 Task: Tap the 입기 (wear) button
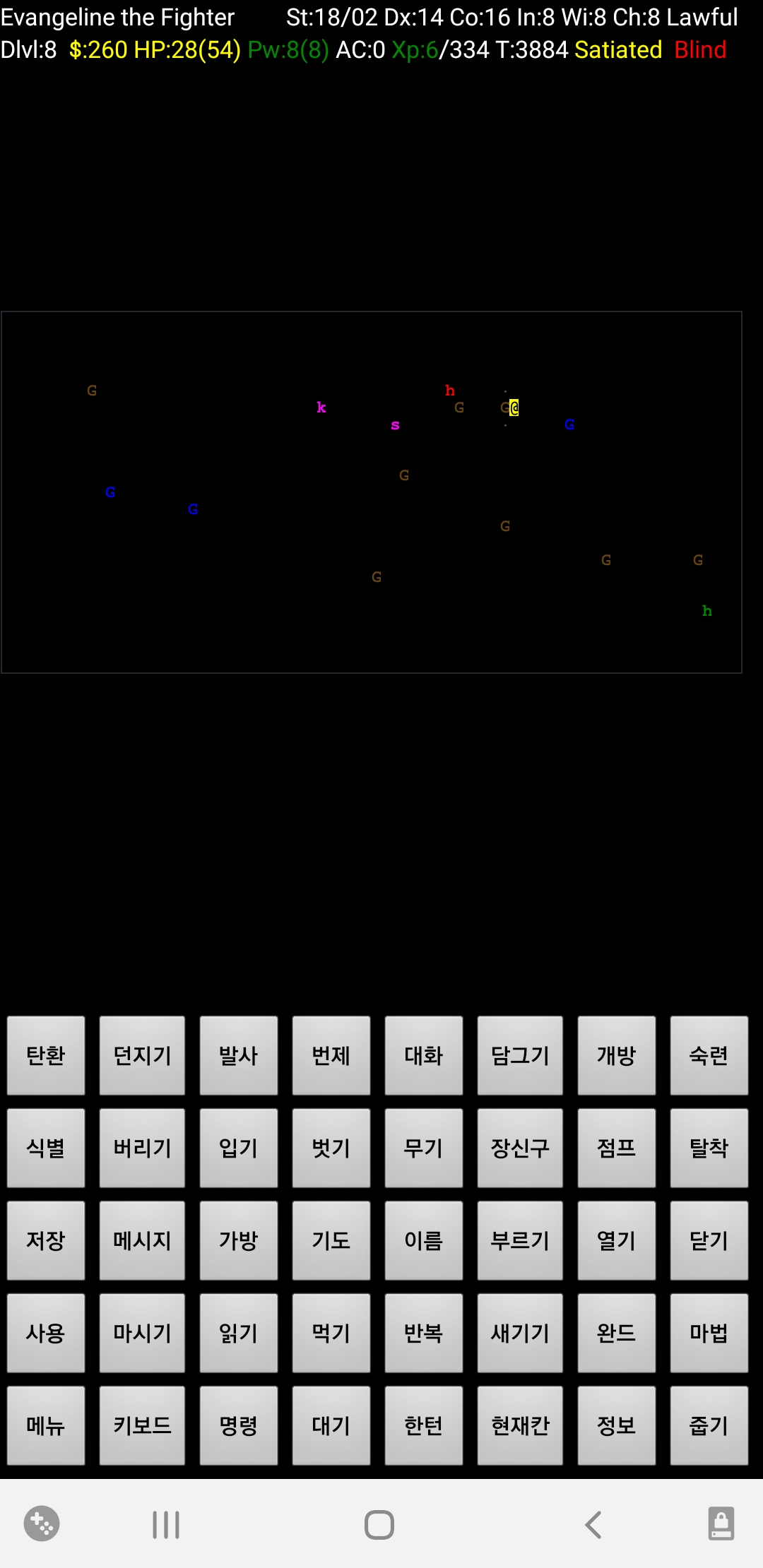pos(239,1148)
